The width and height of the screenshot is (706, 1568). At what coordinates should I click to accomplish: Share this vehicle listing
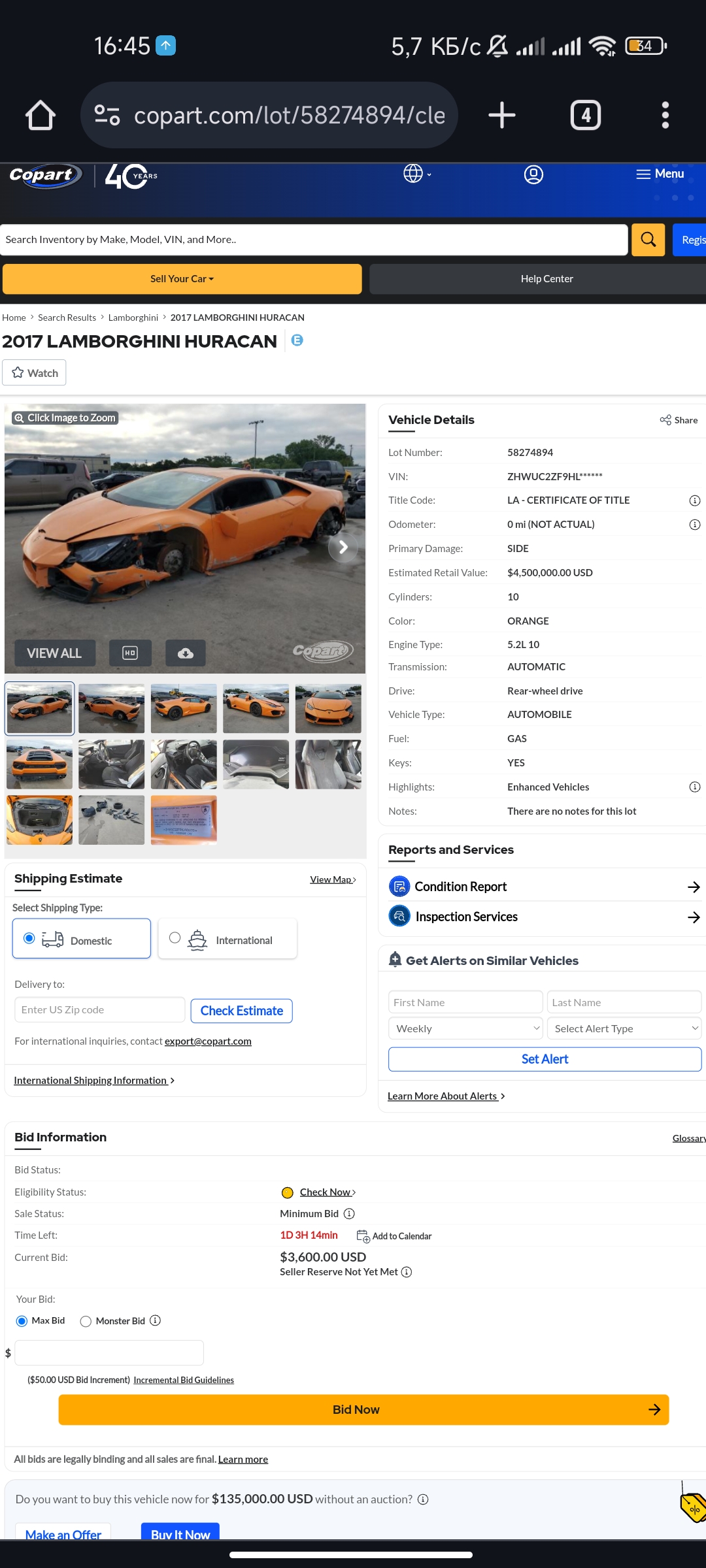click(679, 420)
